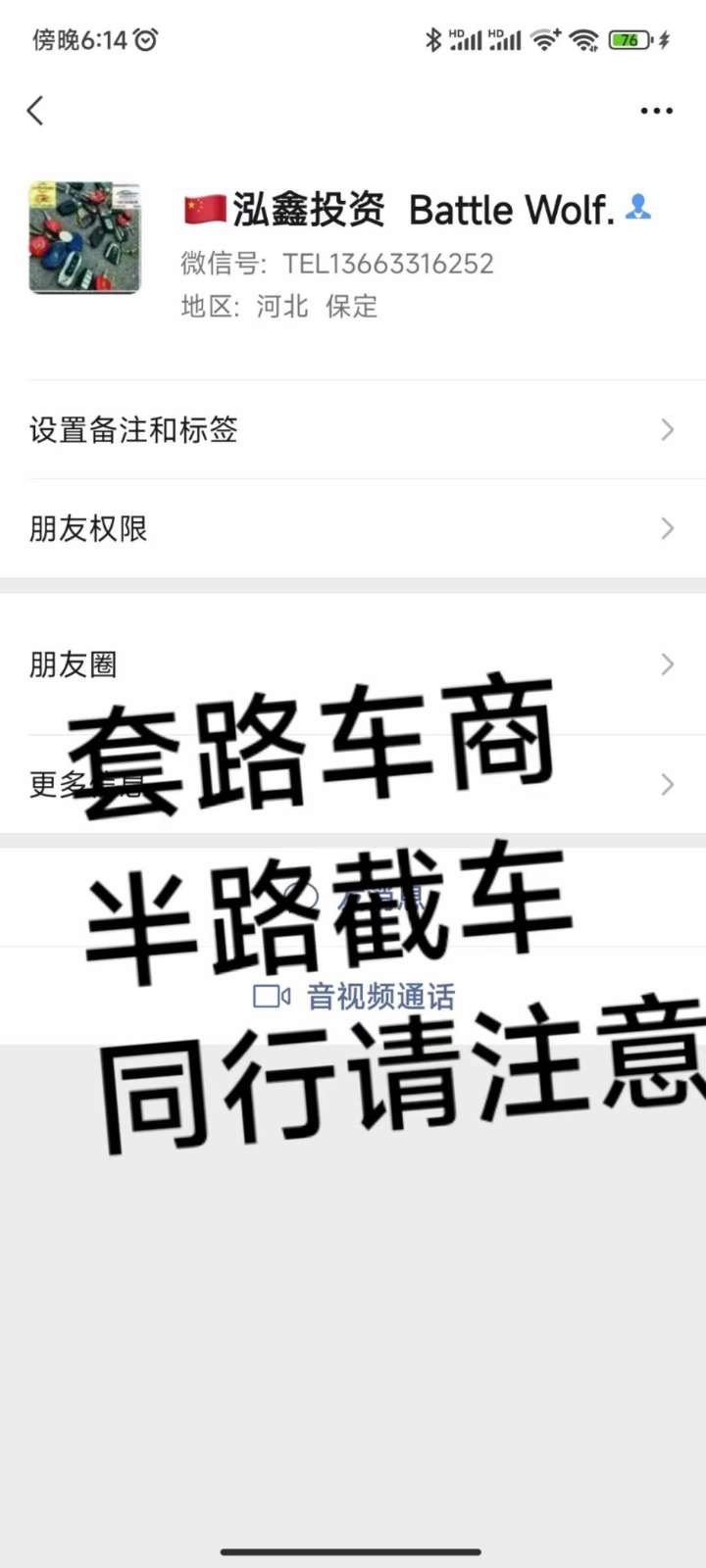View the contact's profile photo
Viewport: 706px width, 1568px height.
(x=84, y=237)
